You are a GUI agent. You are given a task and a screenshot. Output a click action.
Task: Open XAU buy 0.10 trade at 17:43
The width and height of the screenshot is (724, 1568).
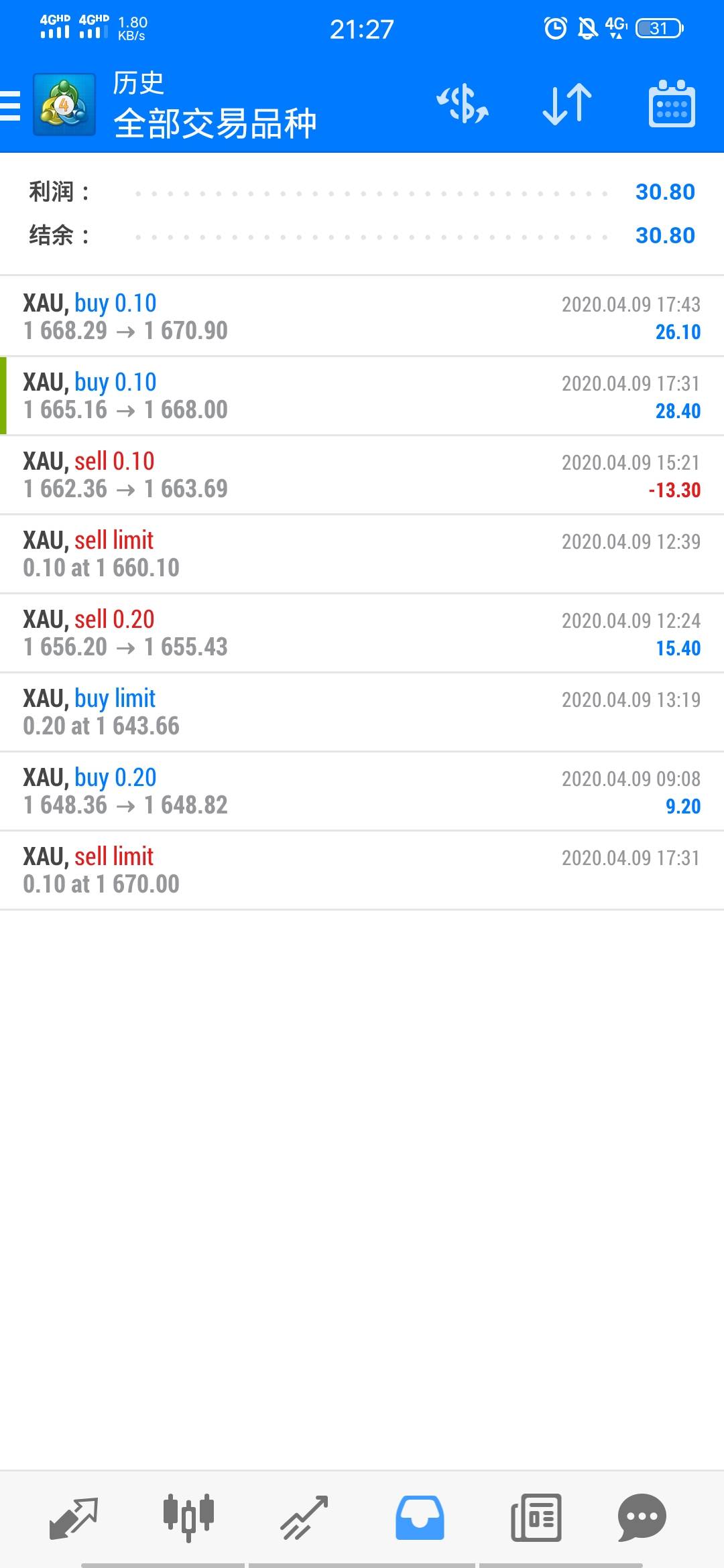362,316
